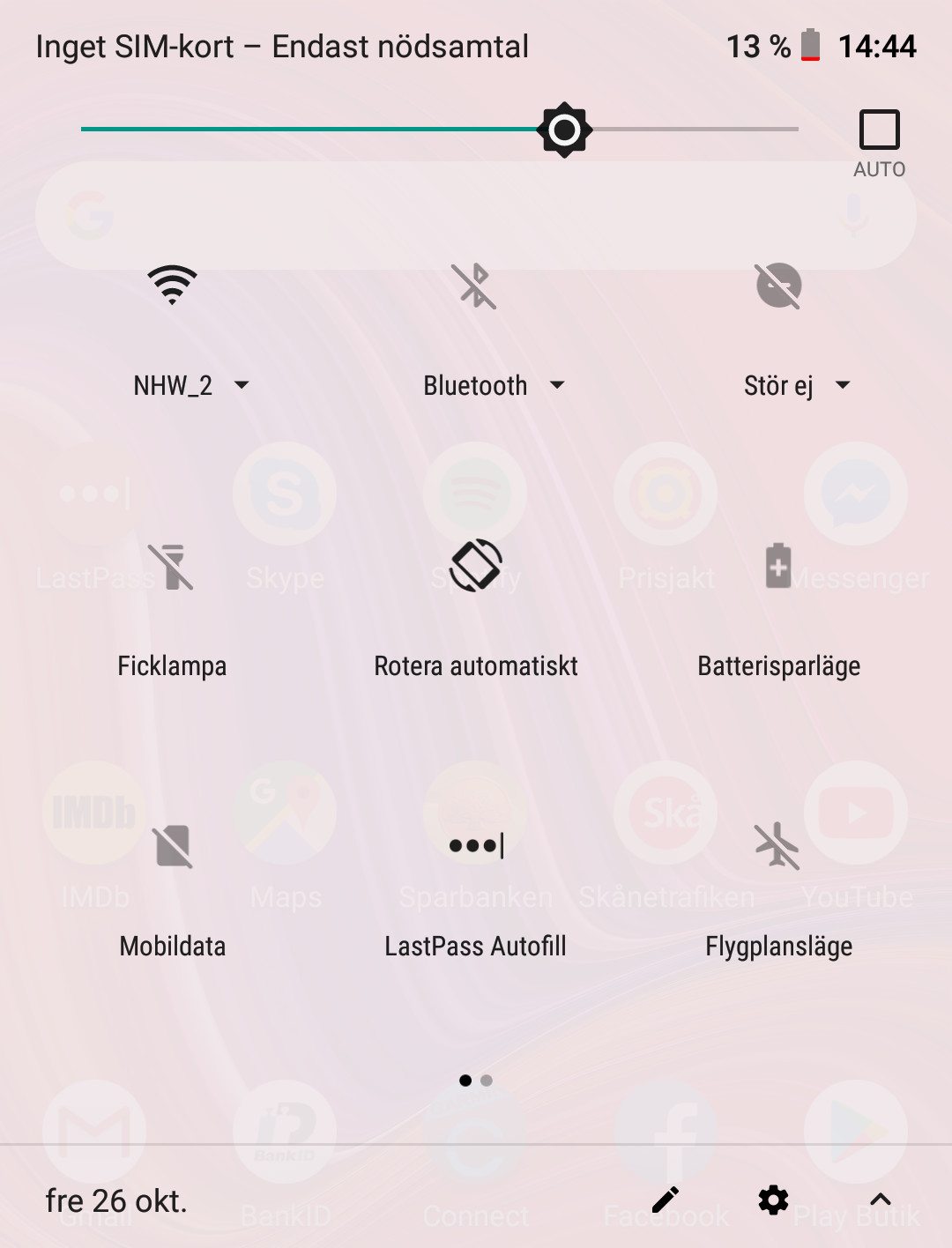Viewport: 952px width, 1248px height.
Task: Enable Batterisparläge
Action: 778,566
